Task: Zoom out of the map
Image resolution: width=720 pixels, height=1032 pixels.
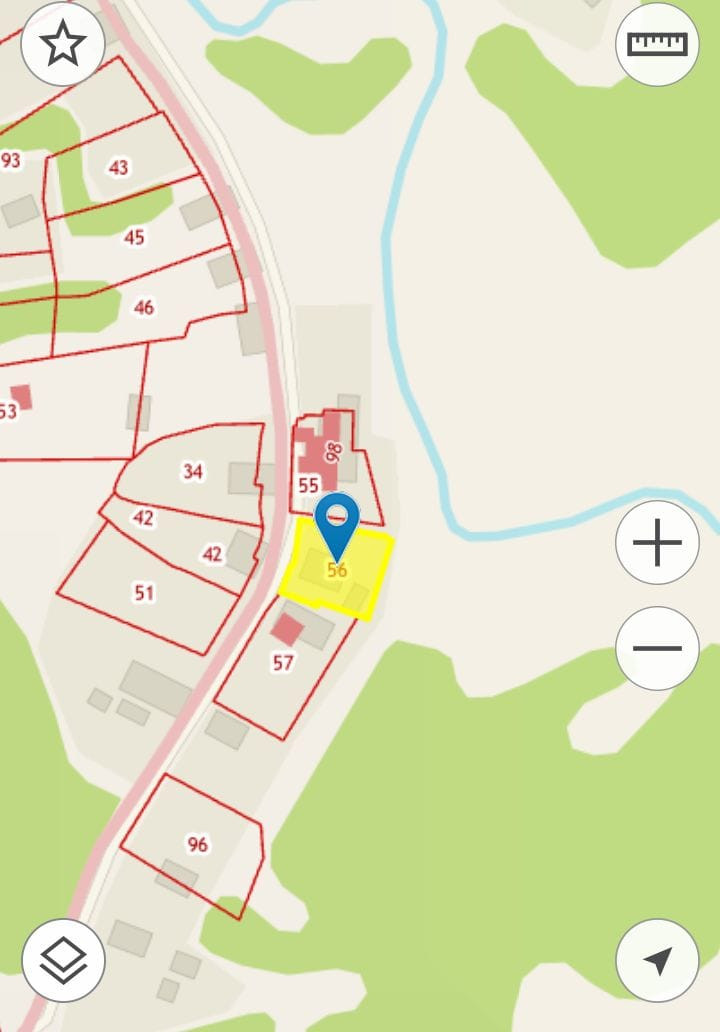Action: tap(657, 648)
